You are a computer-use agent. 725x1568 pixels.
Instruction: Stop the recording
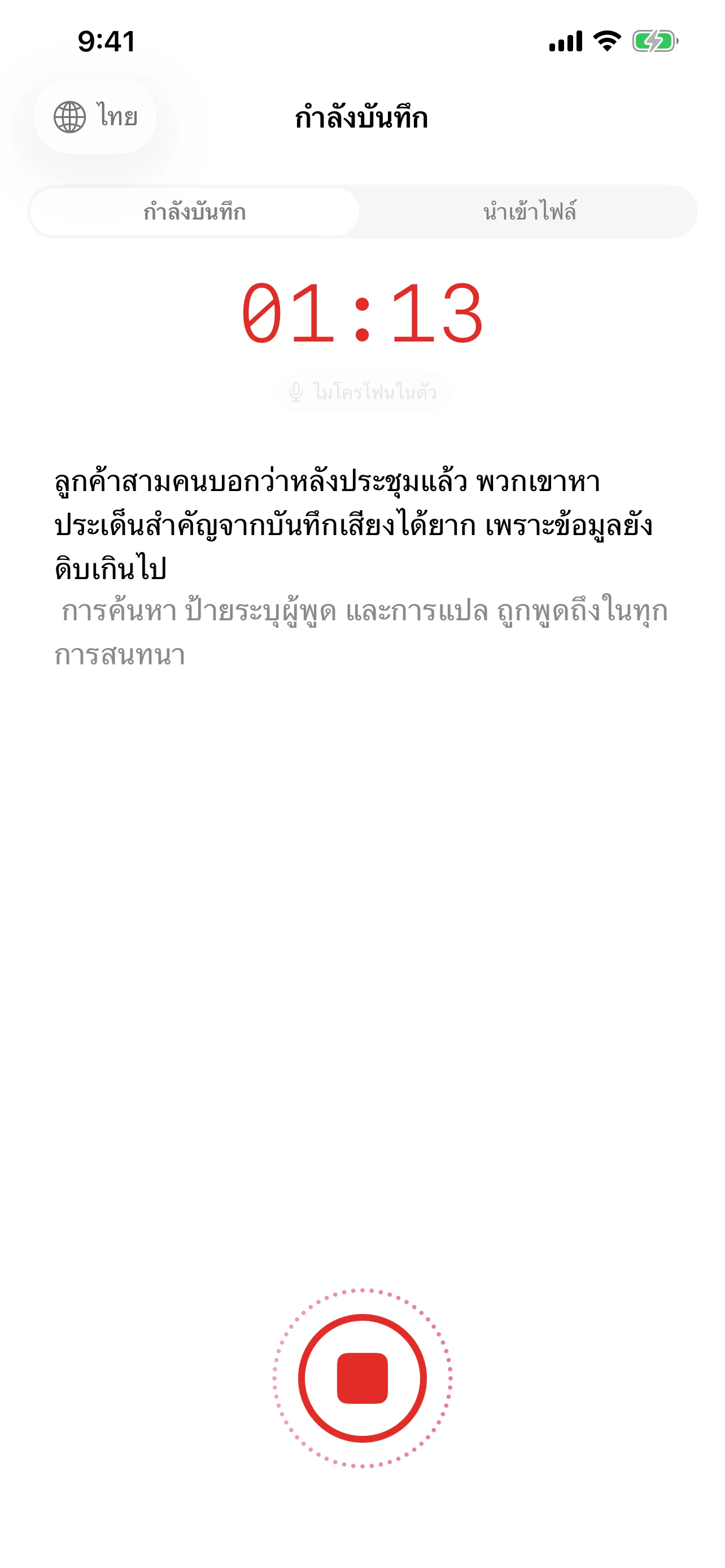tap(362, 1378)
